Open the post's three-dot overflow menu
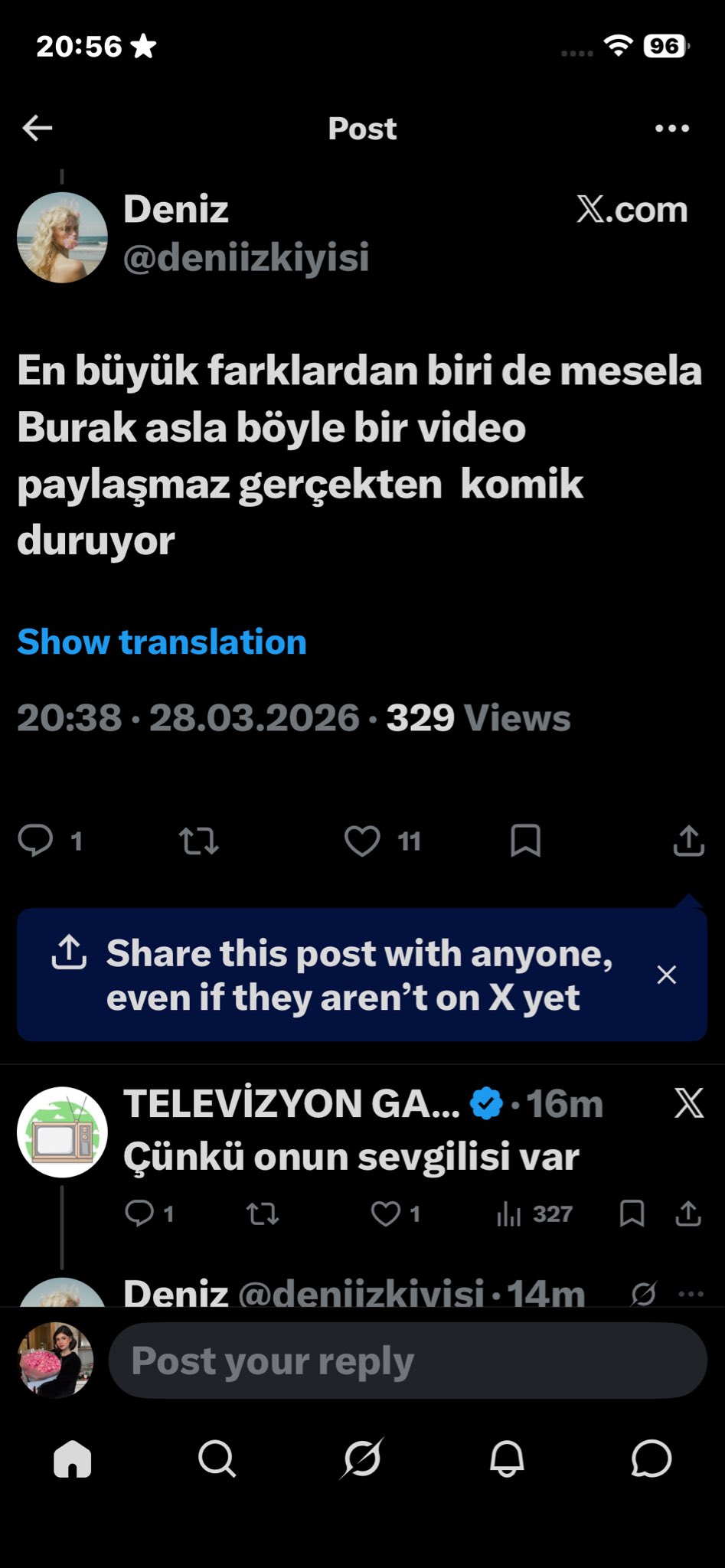 point(672,129)
